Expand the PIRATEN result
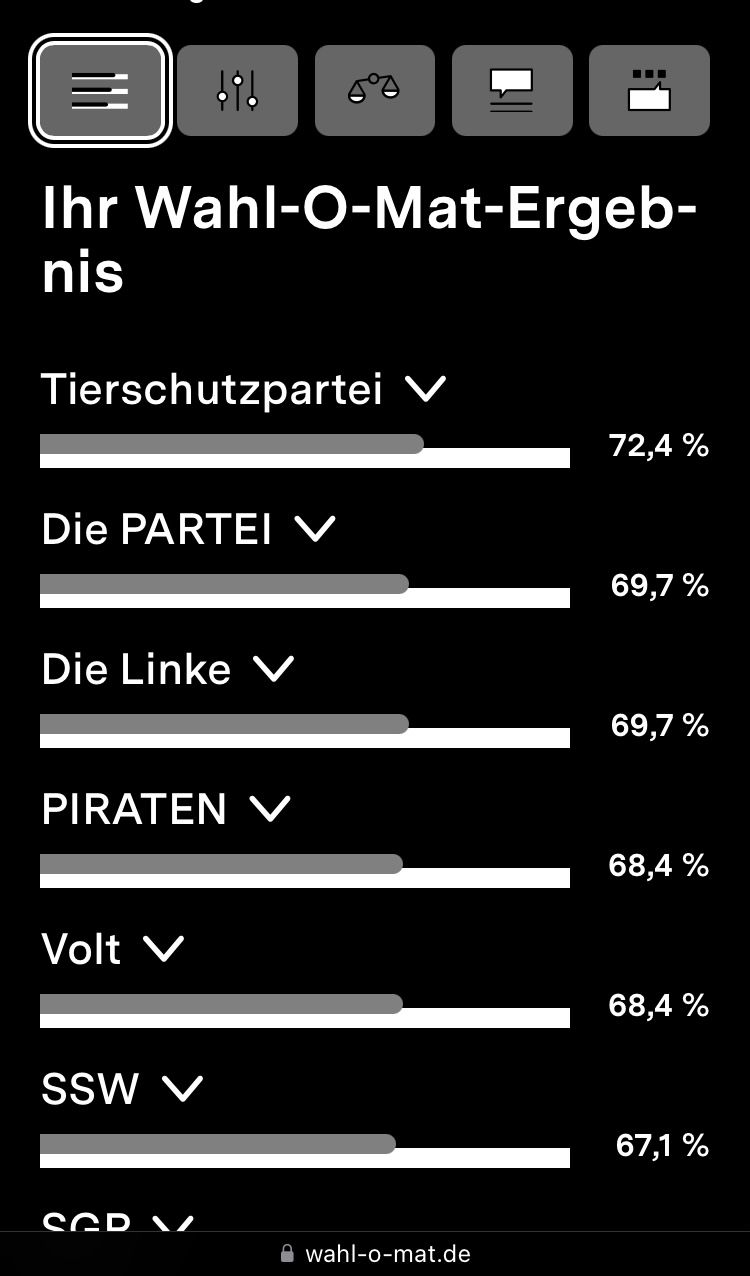The height and width of the screenshot is (1276, 750). (x=270, y=808)
